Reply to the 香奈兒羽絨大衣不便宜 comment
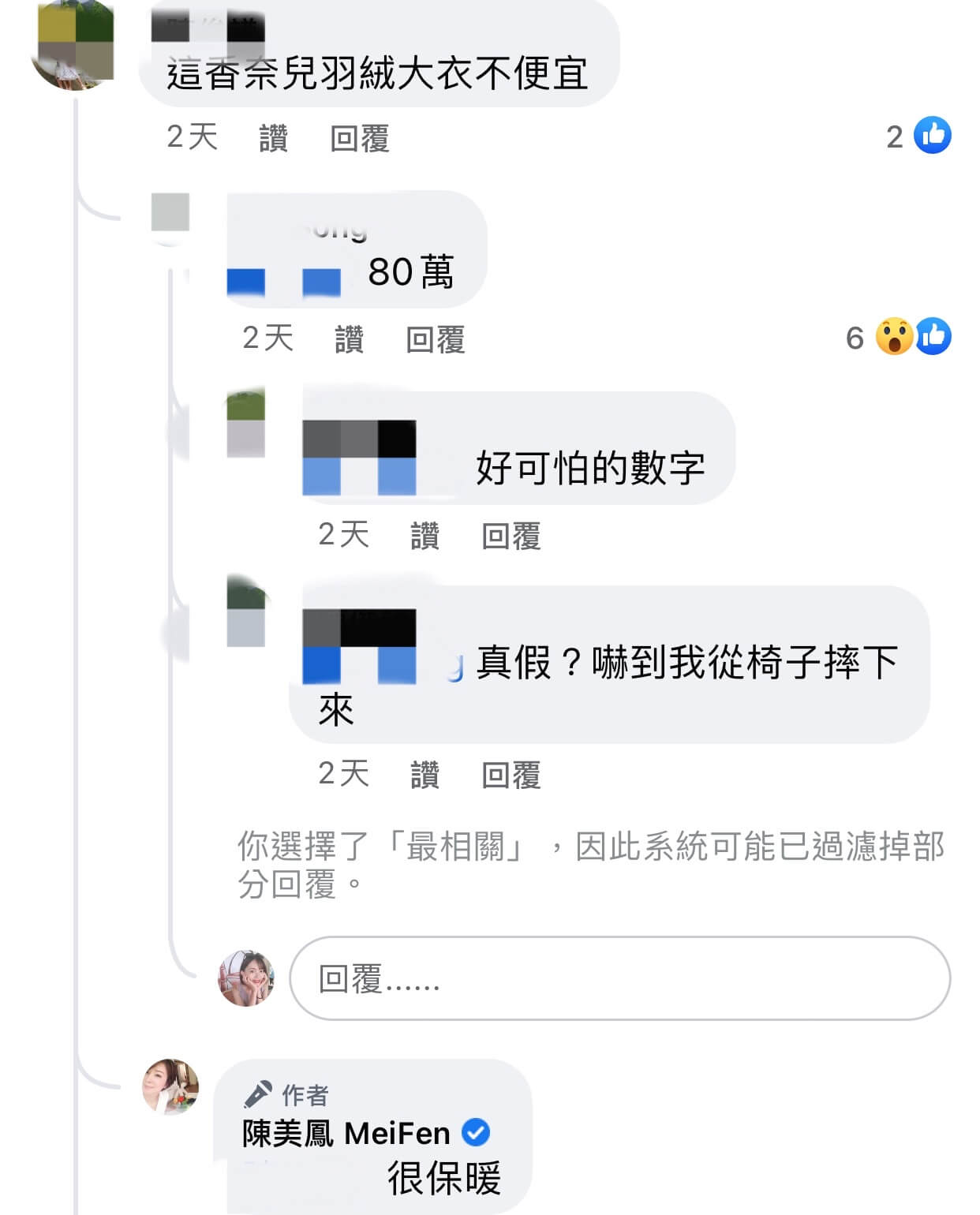This screenshot has height=1215, width=980. pos(359,138)
